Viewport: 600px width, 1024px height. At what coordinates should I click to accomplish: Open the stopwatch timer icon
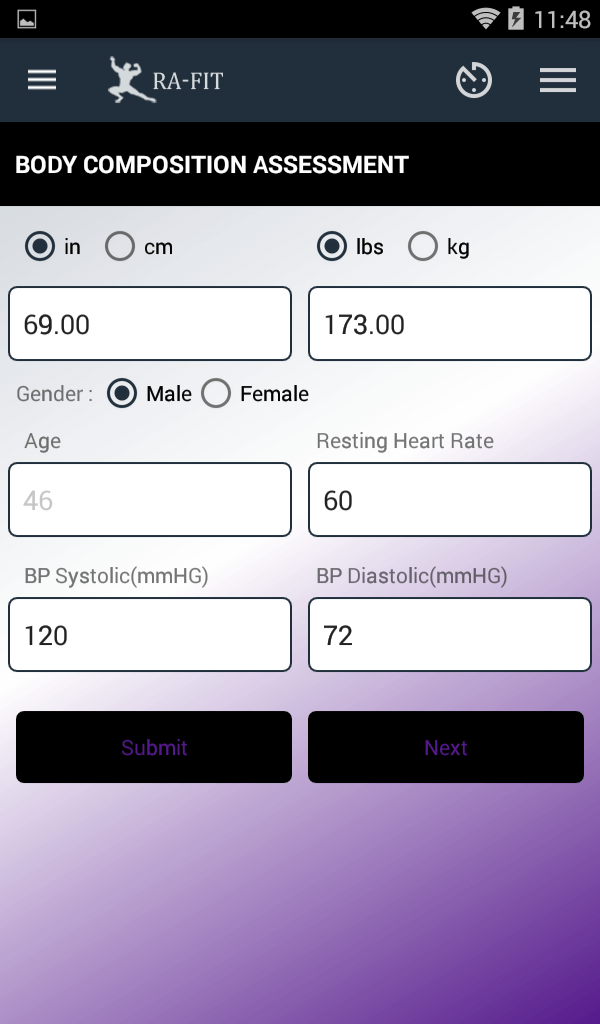point(474,81)
